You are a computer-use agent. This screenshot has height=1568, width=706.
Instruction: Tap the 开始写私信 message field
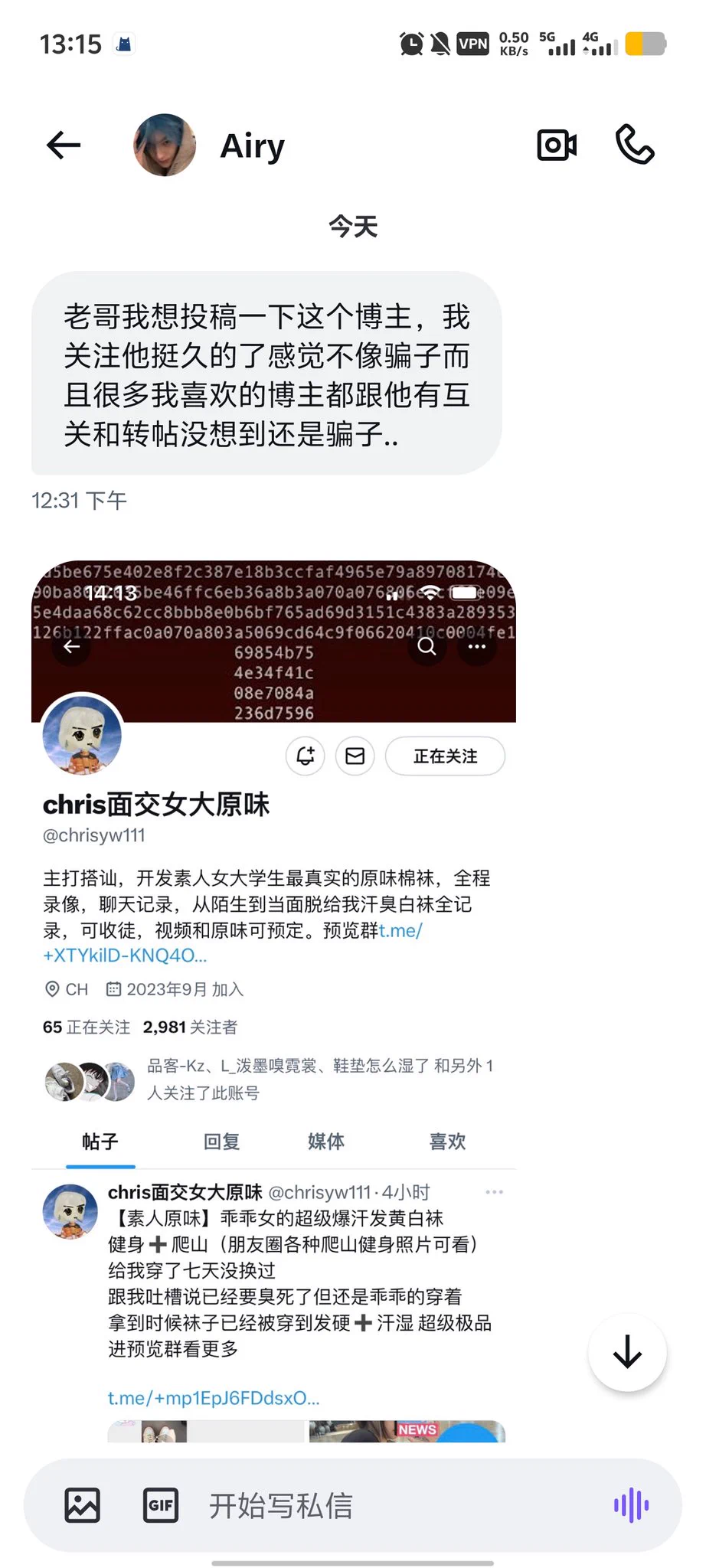(x=383, y=1505)
